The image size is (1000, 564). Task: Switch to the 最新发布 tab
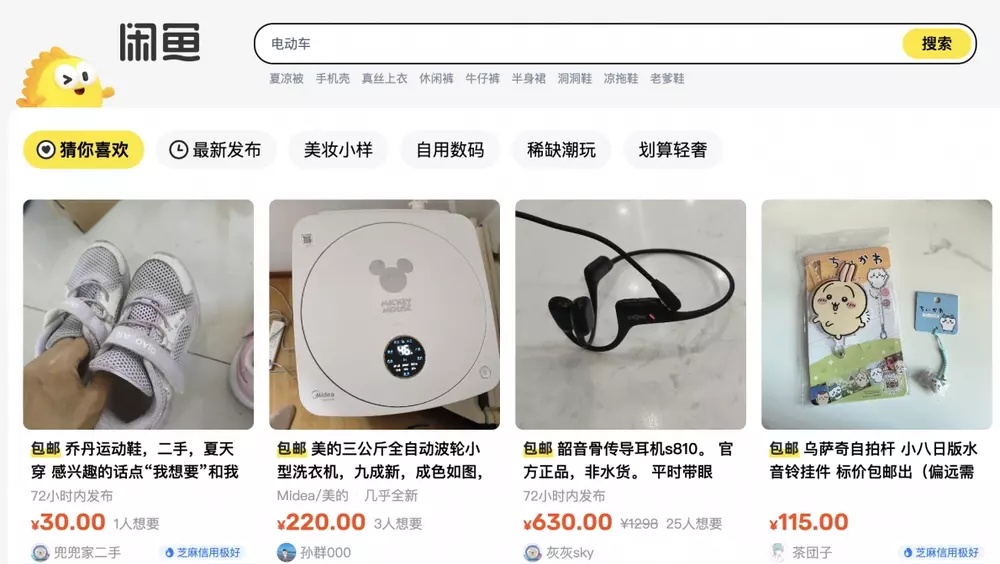pos(216,150)
